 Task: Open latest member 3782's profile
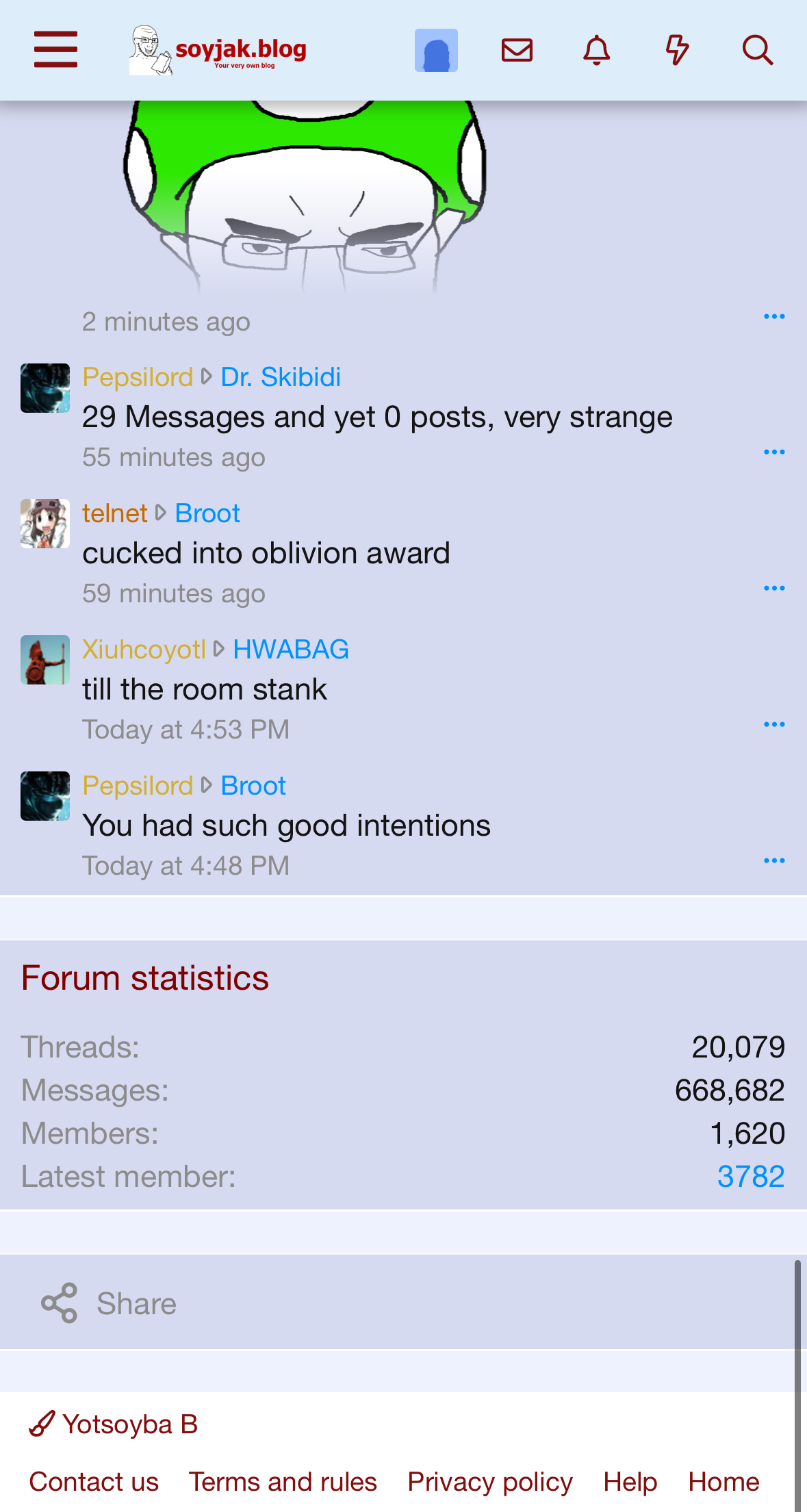click(x=751, y=1177)
